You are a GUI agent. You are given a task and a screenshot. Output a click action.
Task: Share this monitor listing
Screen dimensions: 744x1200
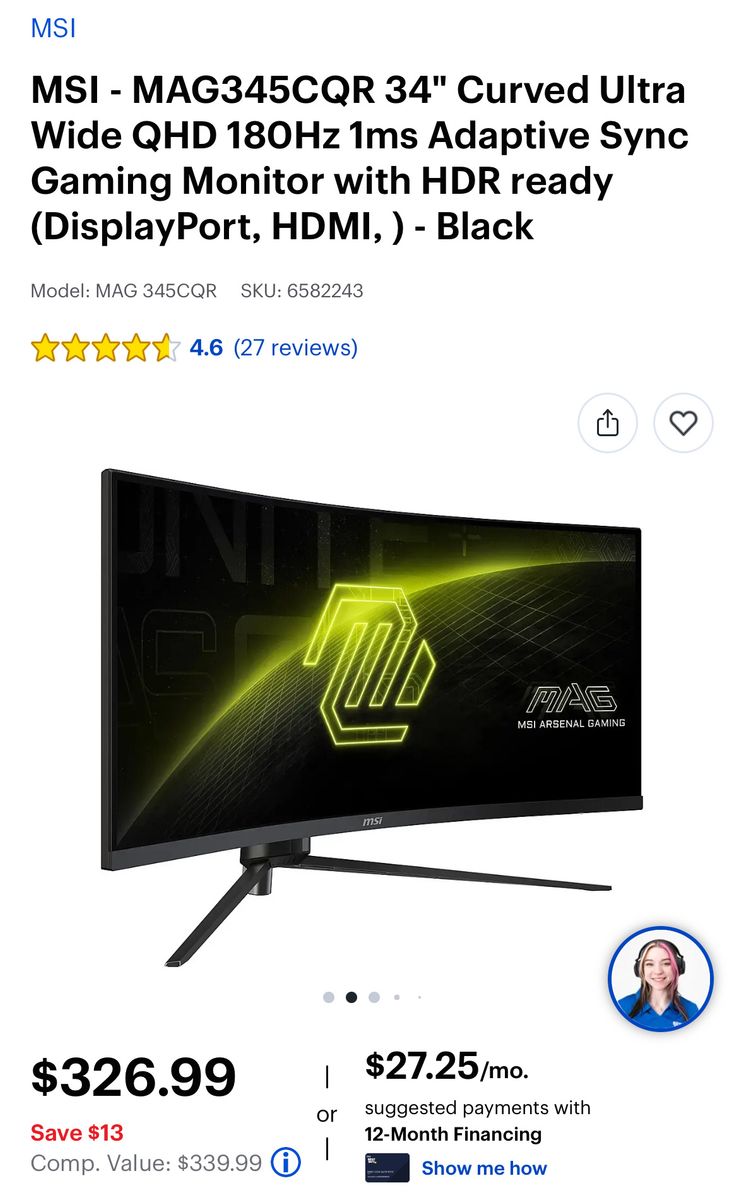pyautogui.click(x=607, y=424)
